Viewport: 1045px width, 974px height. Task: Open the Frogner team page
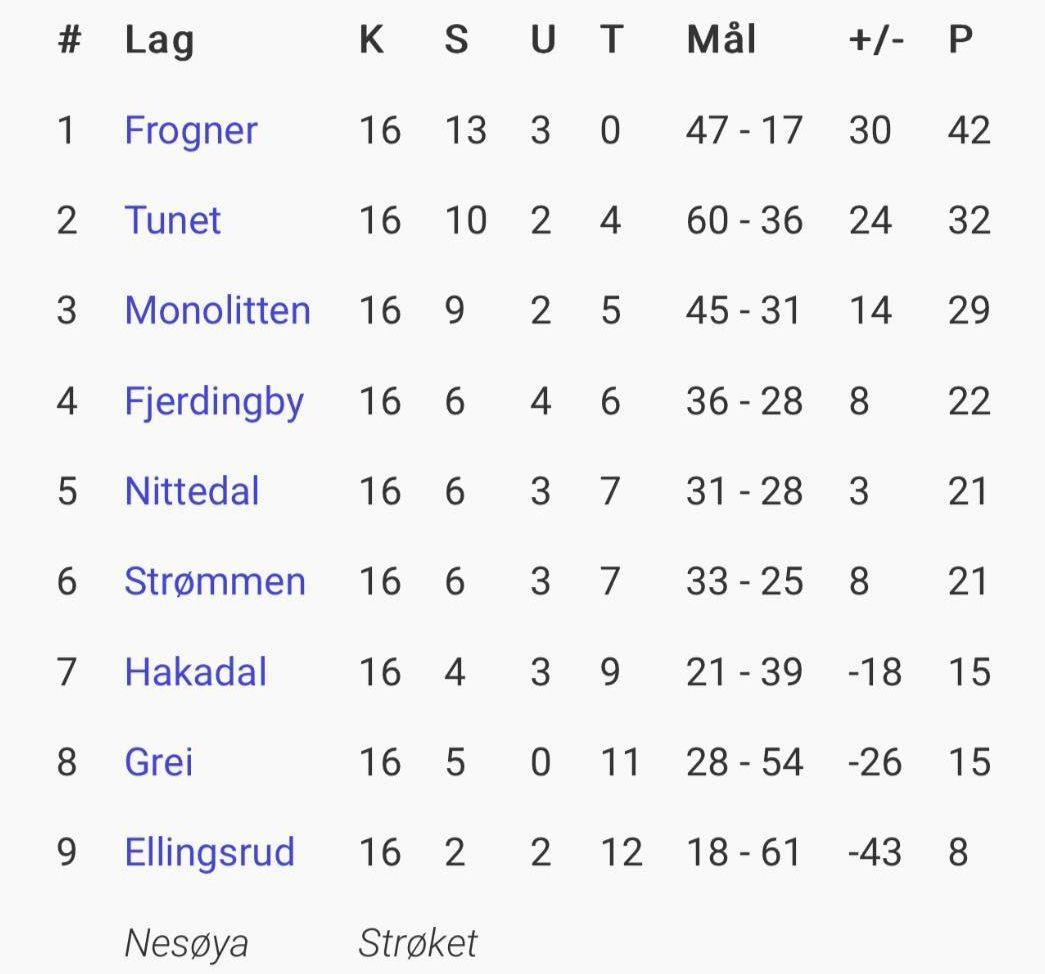click(x=190, y=131)
